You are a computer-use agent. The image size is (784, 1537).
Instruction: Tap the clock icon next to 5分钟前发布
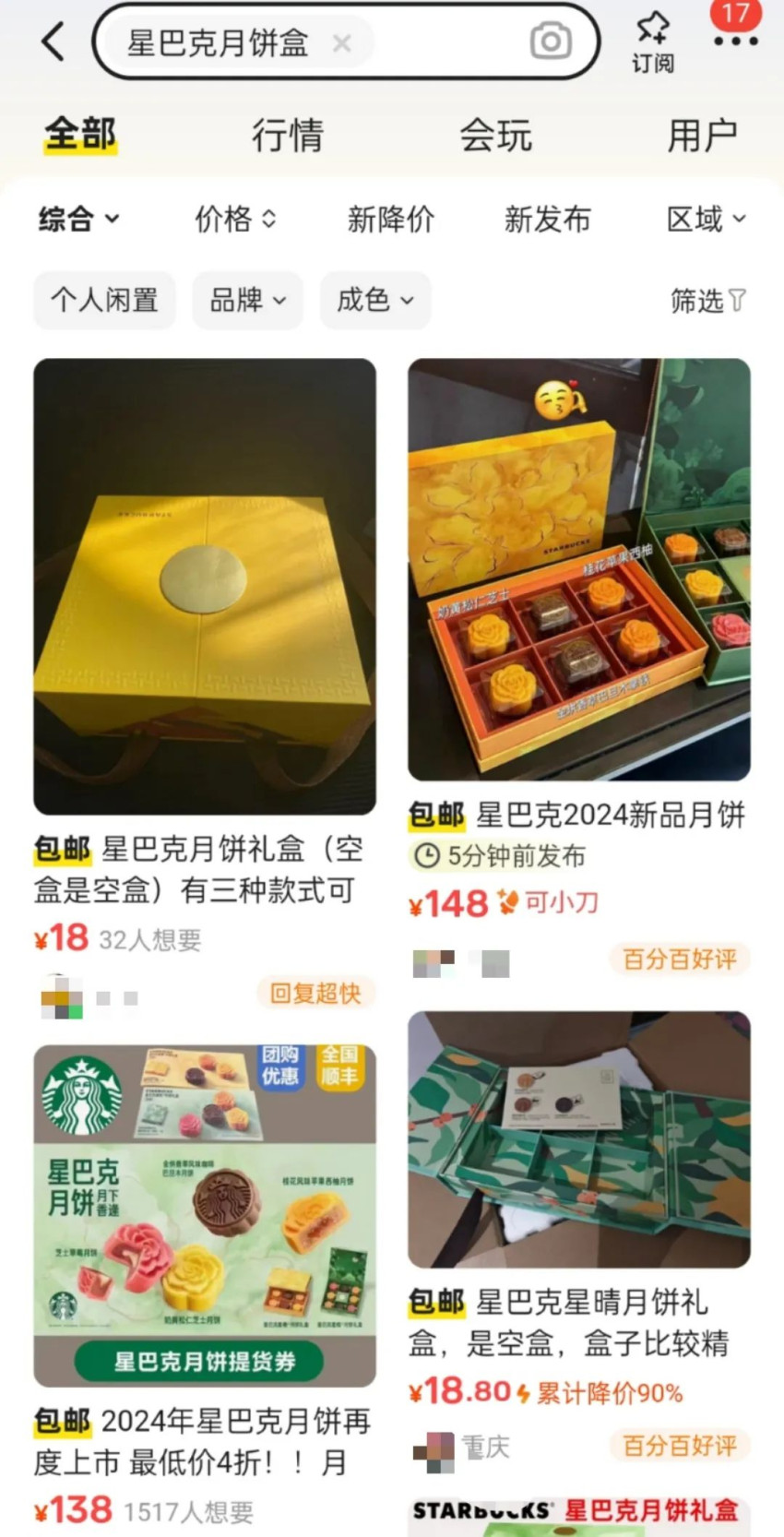point(425,856)
